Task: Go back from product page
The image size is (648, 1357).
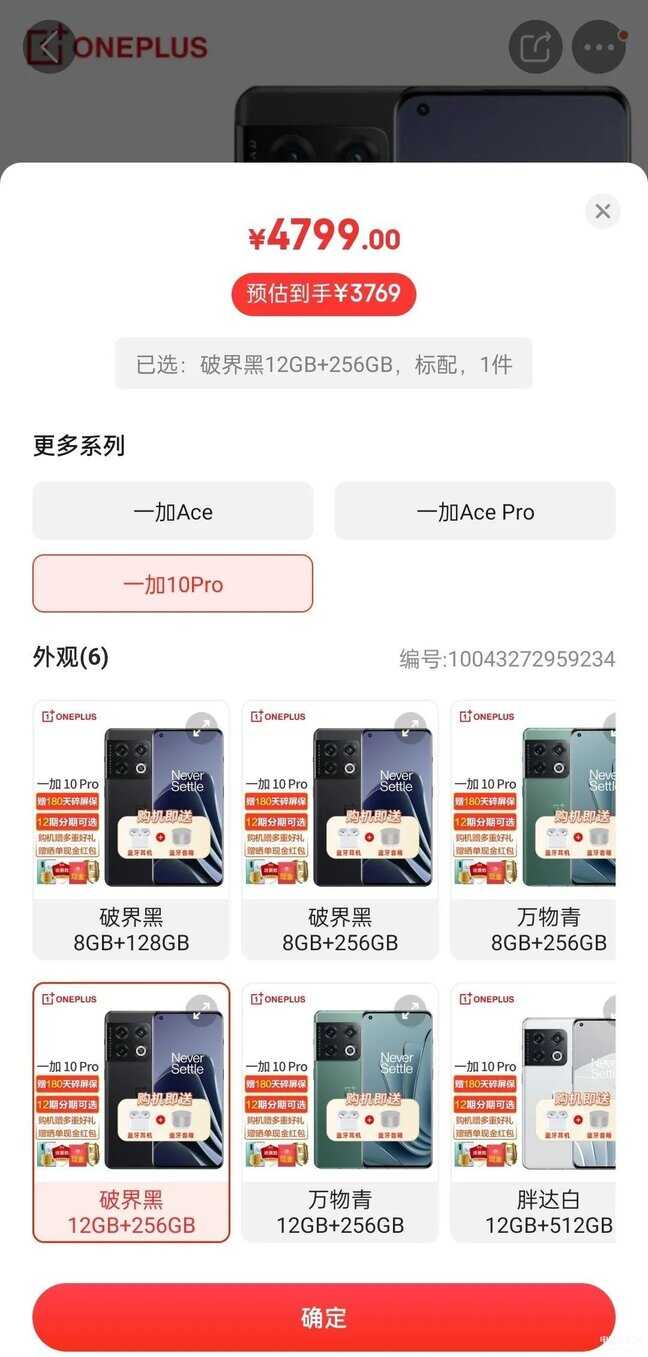Action: 46,46
